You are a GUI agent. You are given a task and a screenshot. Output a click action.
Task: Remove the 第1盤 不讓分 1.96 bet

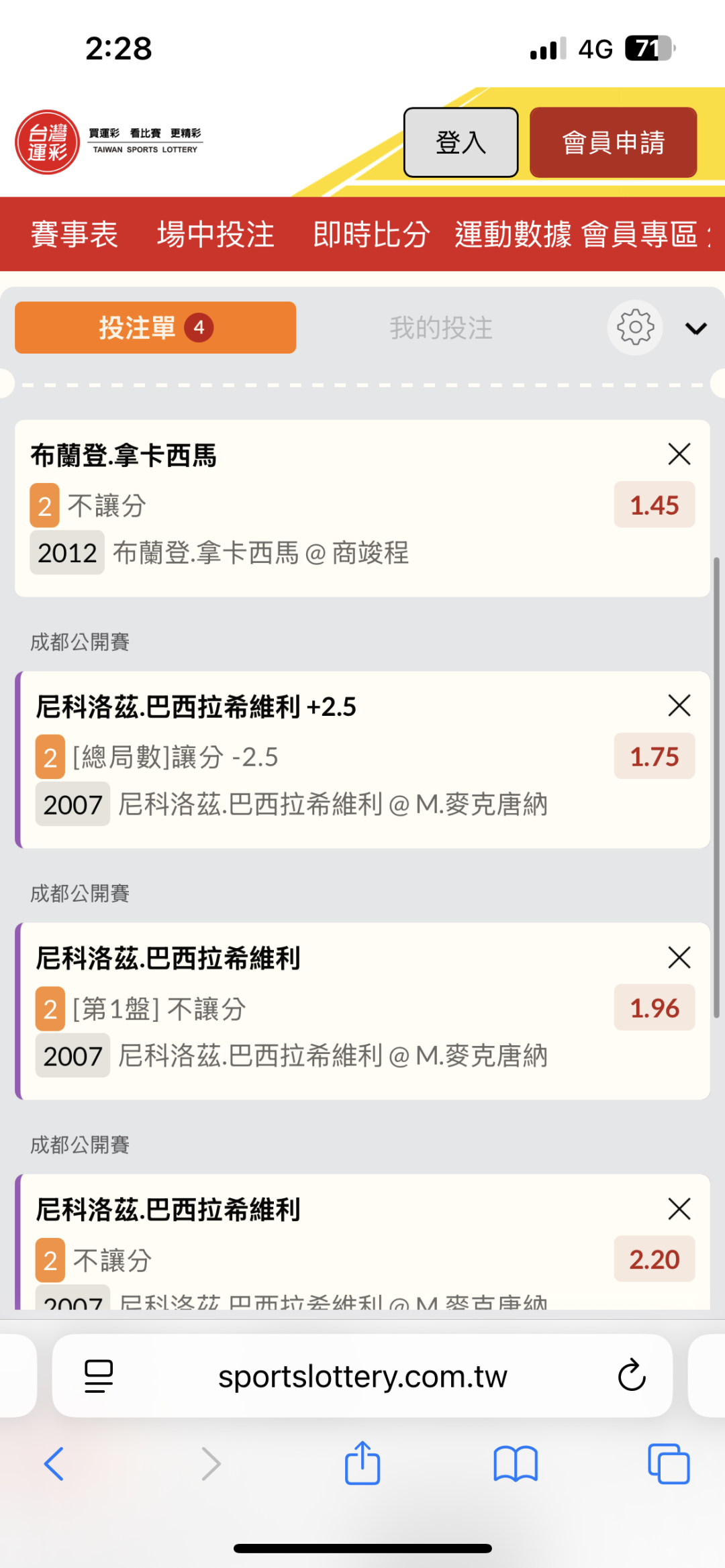point(679,957)
